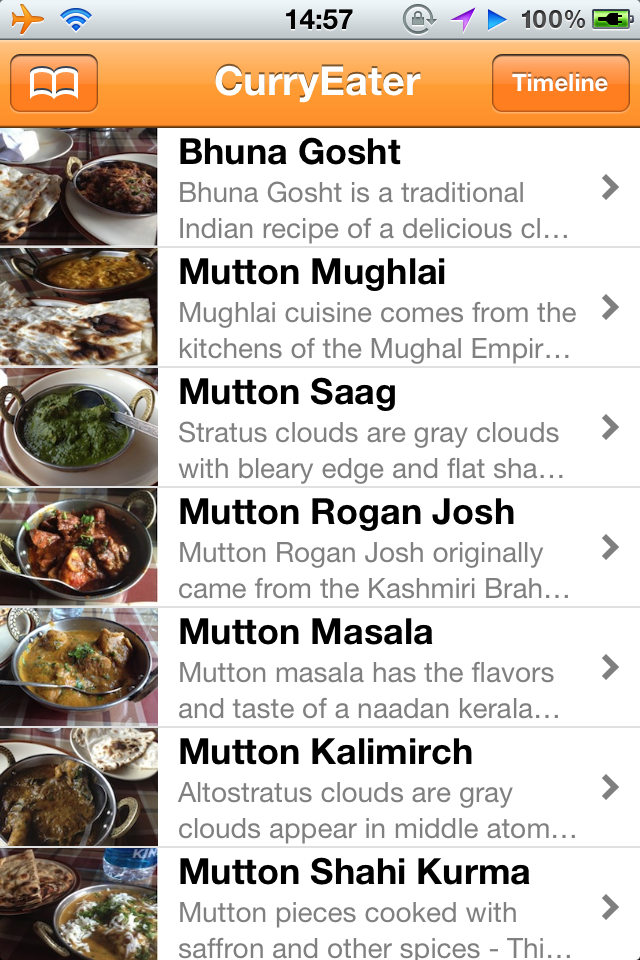
Task: Open the book icon in the top bar
Action: (54, 83)
